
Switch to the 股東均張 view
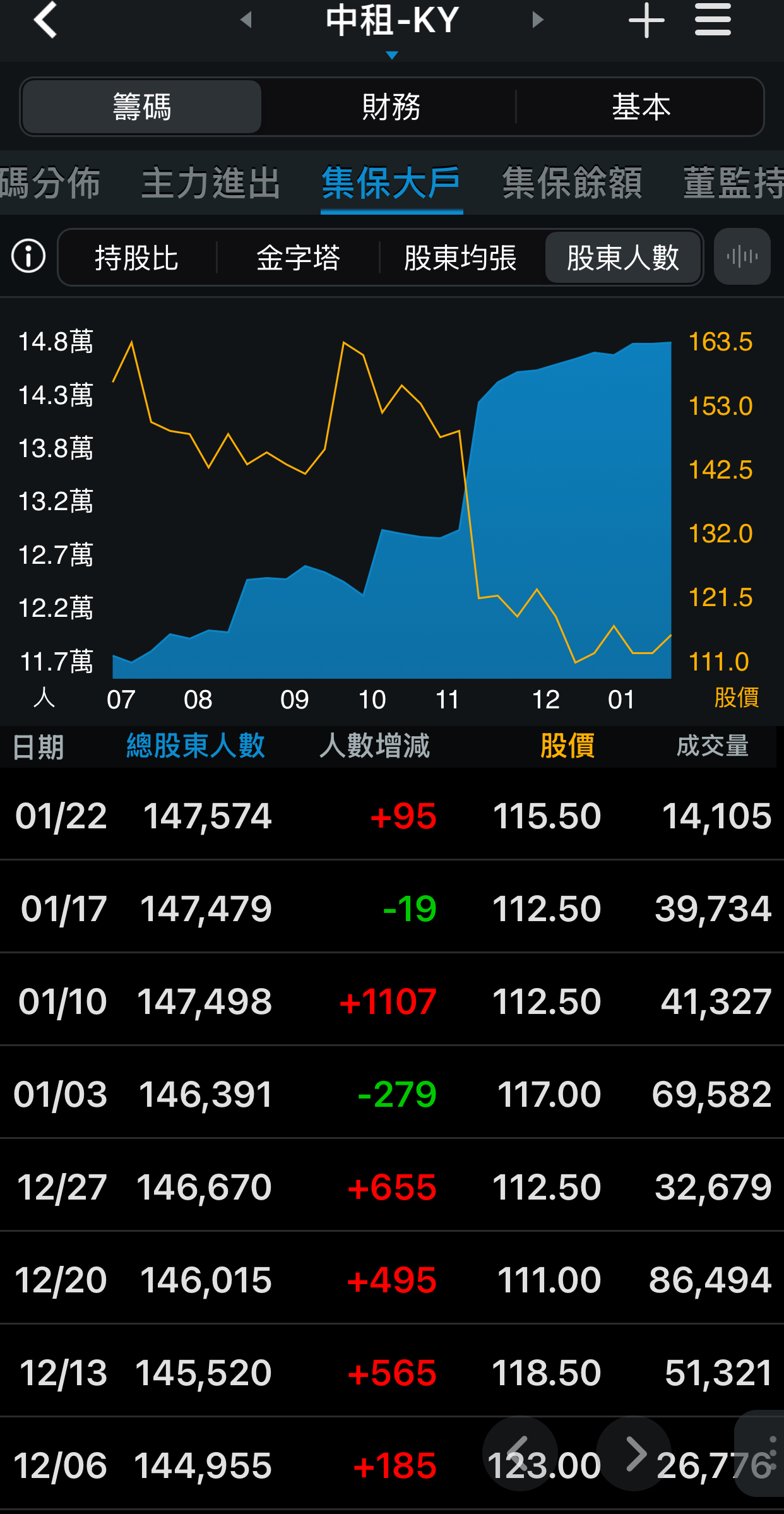(x=460, y=257)
